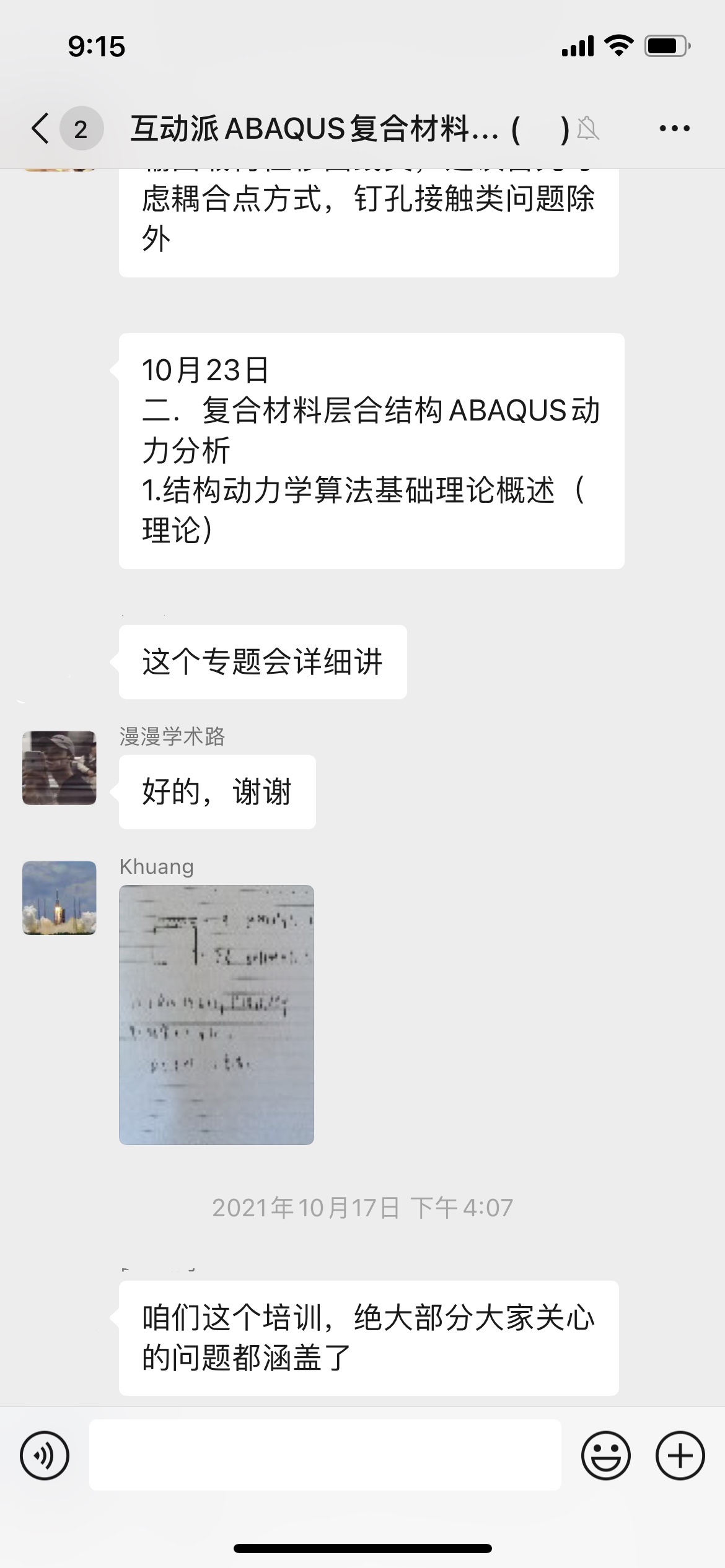This screenshot has width=725, height=1568.
Task: Tap Khuang's rocket profile avatar
Action: coord(59,898)
